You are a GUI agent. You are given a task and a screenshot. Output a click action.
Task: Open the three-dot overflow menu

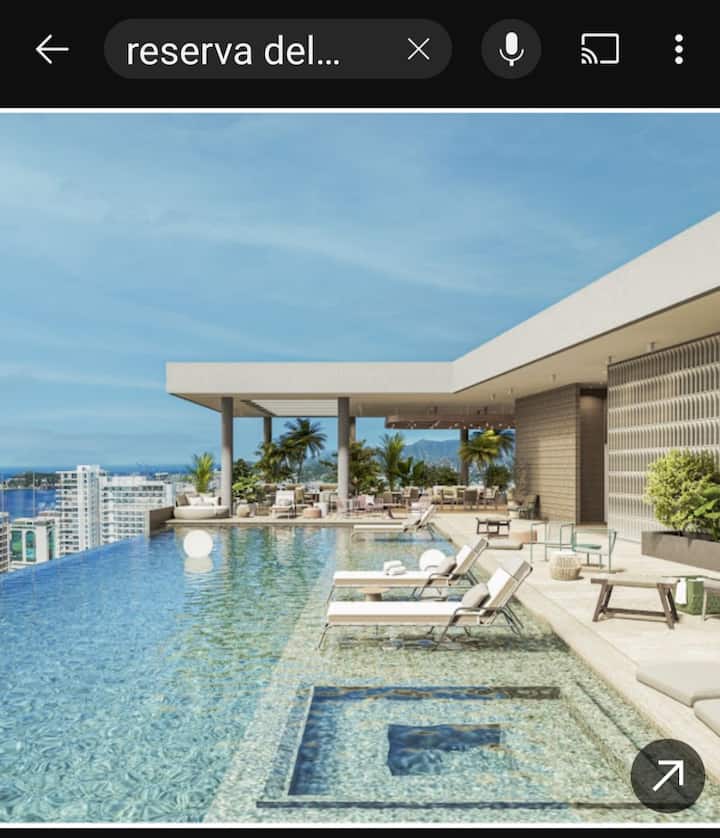(679, 49)
